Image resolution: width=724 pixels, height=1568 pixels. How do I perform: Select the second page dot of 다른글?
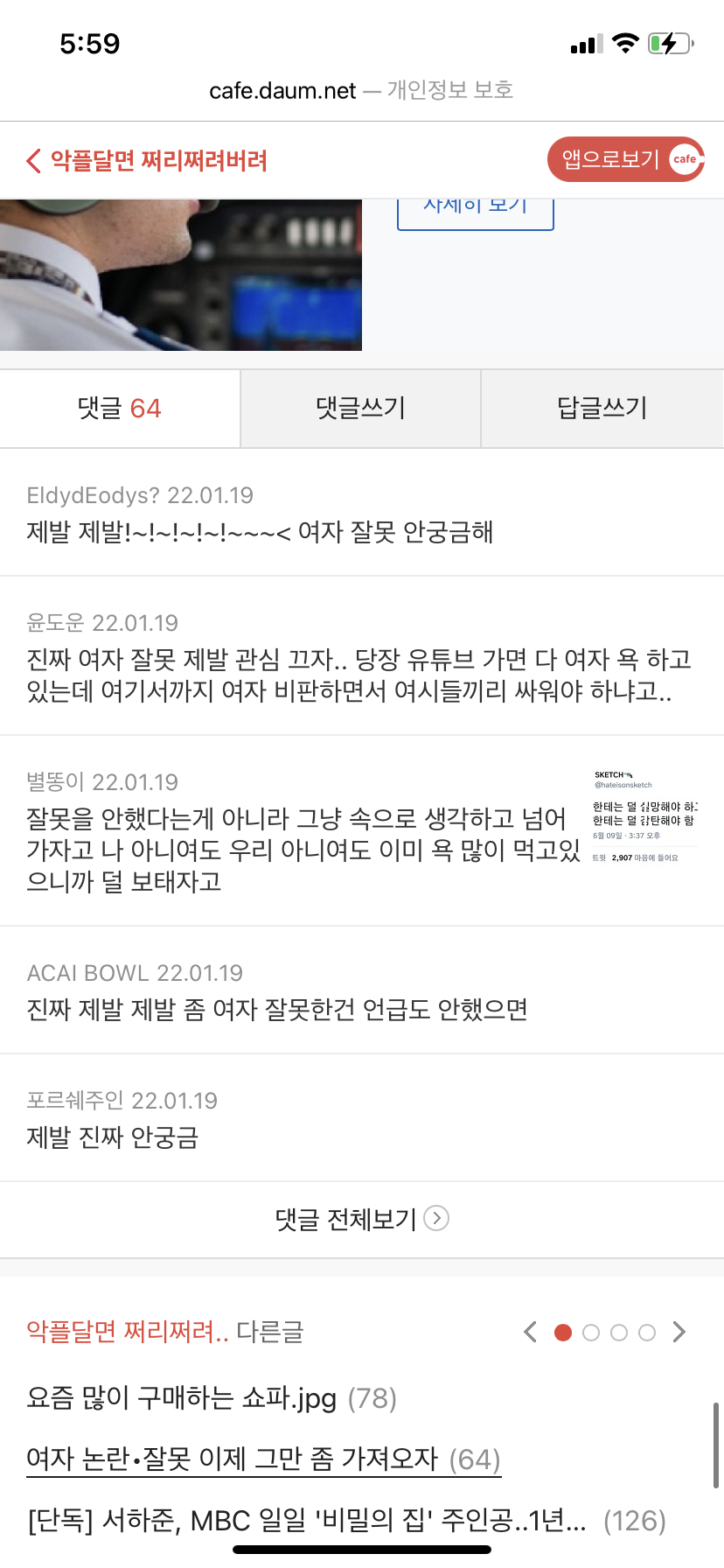point(591,1333)
